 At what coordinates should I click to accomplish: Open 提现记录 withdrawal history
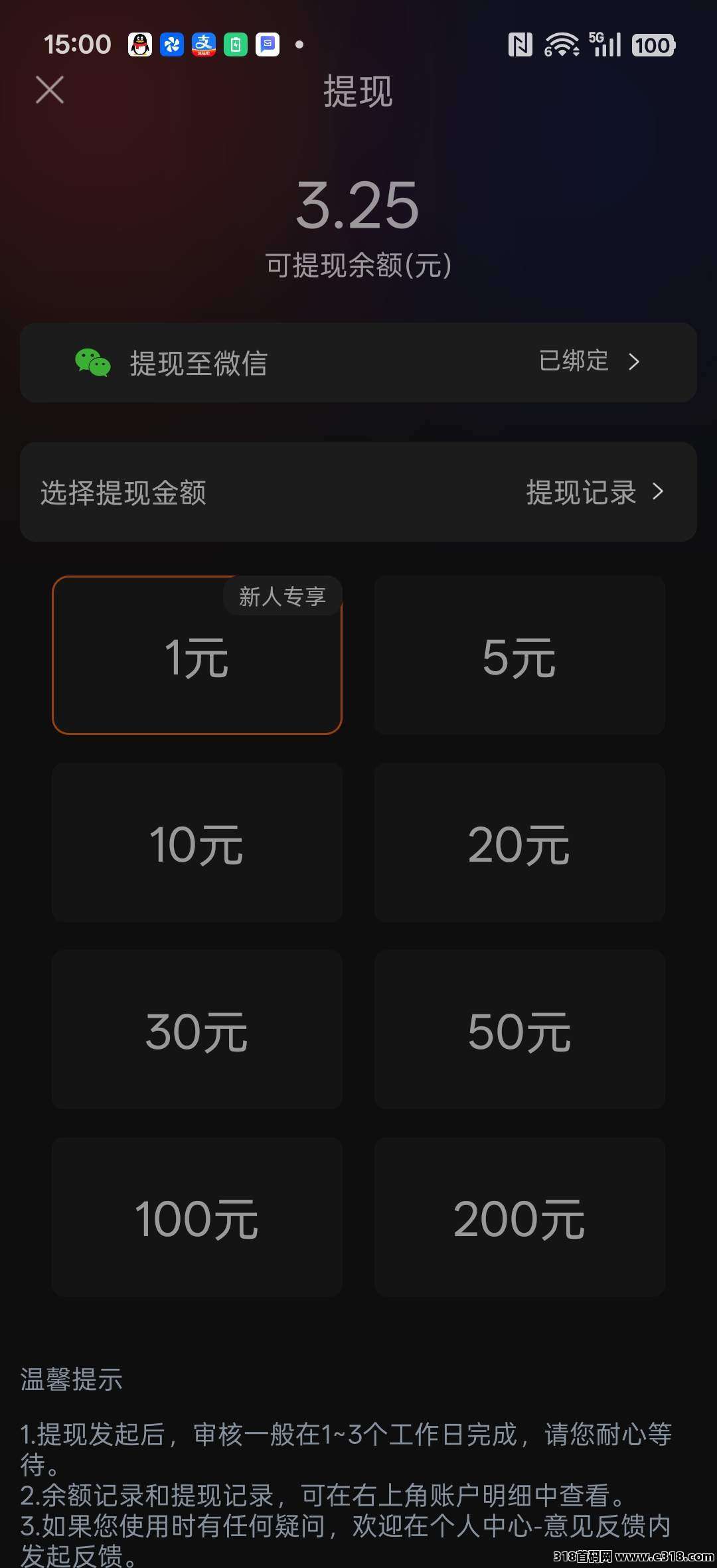coord(594,492)
